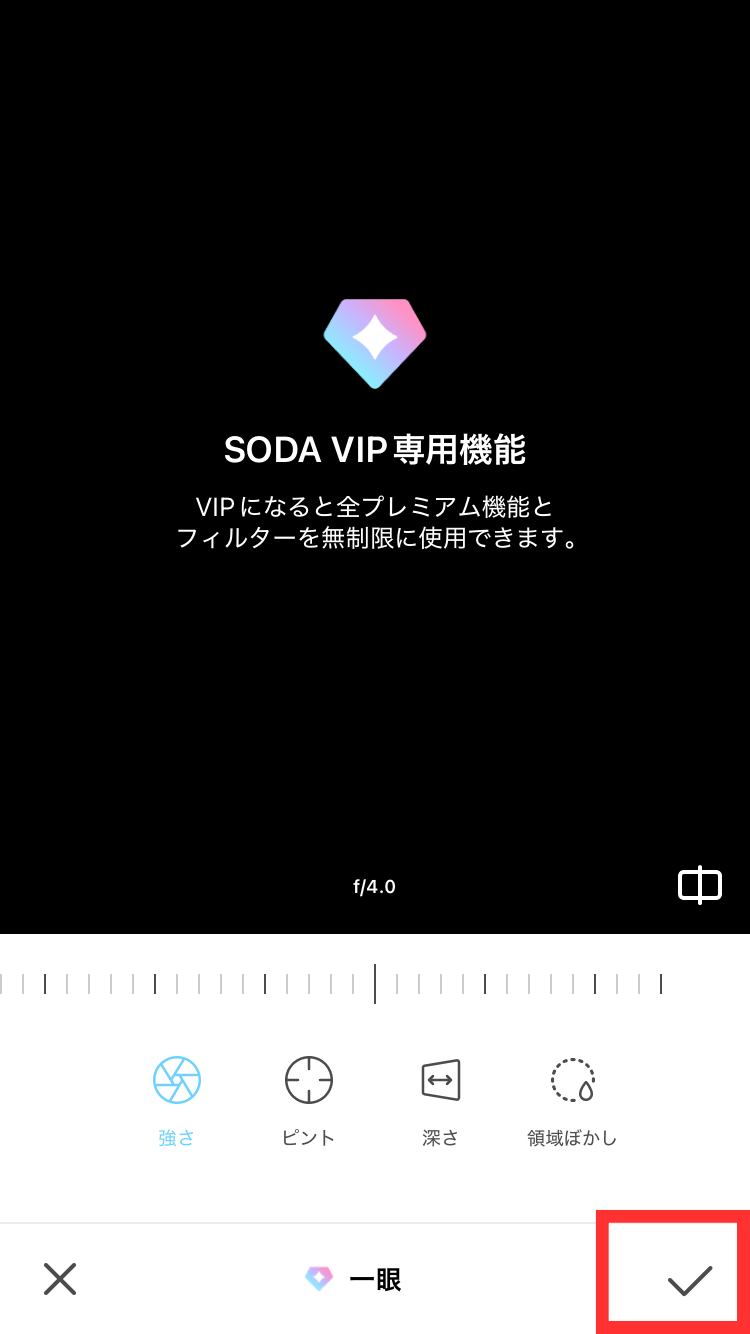Click the split-view comparison icon
The image size is (750, 1334).
click(700, 885)
